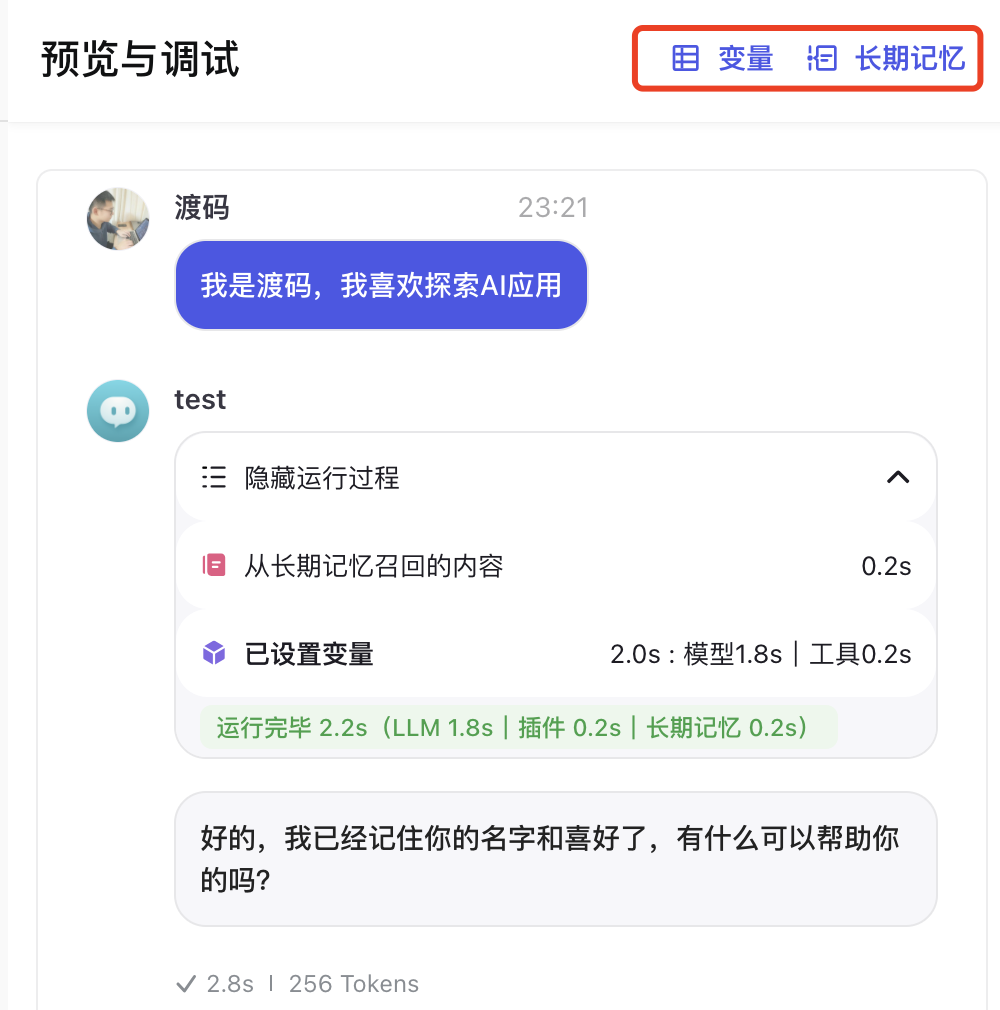1000x1010 pixels.
Task: Click the user 渡码 avatar picture
Action: tap(117, 218)
